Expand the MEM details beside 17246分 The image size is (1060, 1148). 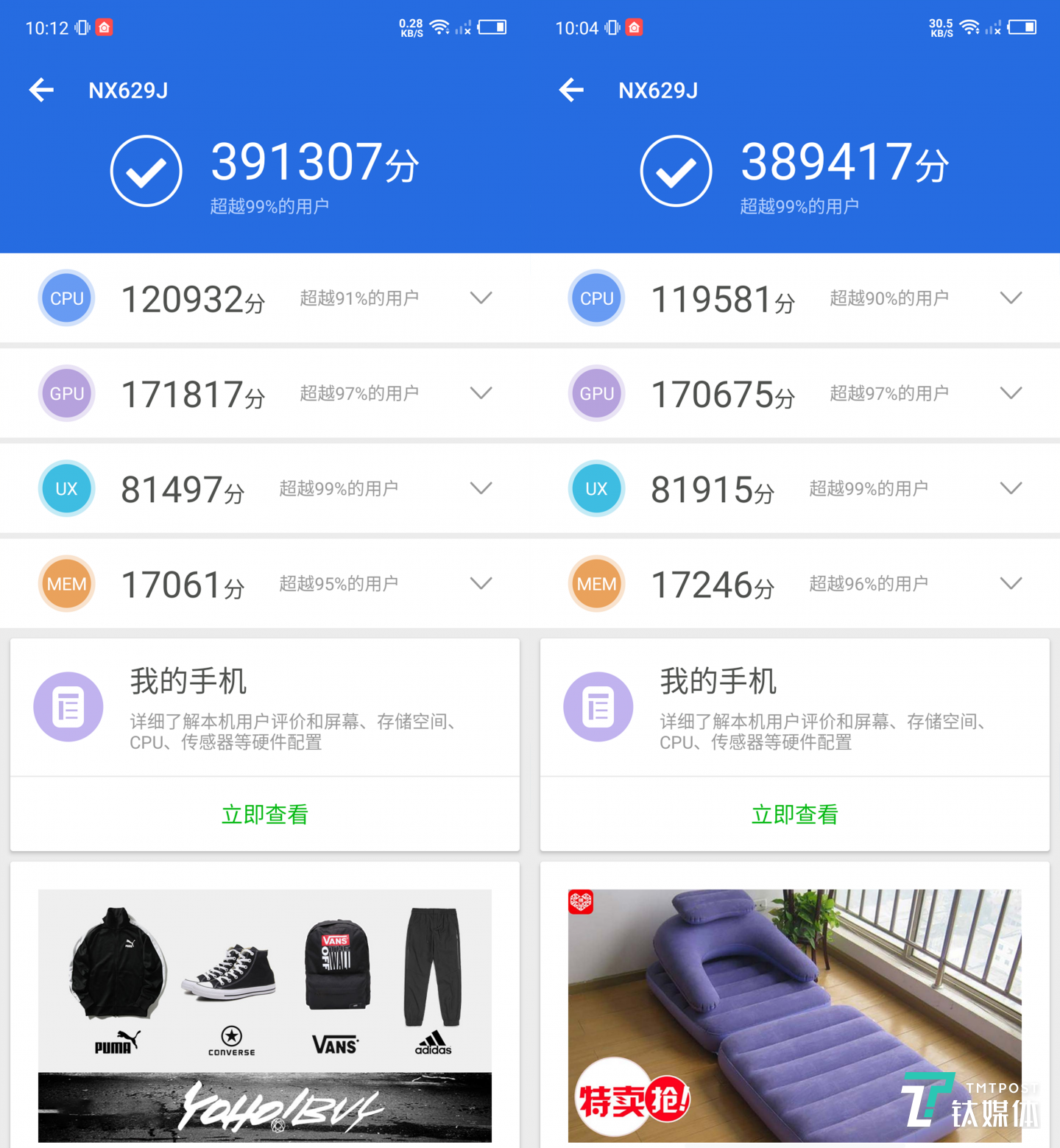[1010, 583]
